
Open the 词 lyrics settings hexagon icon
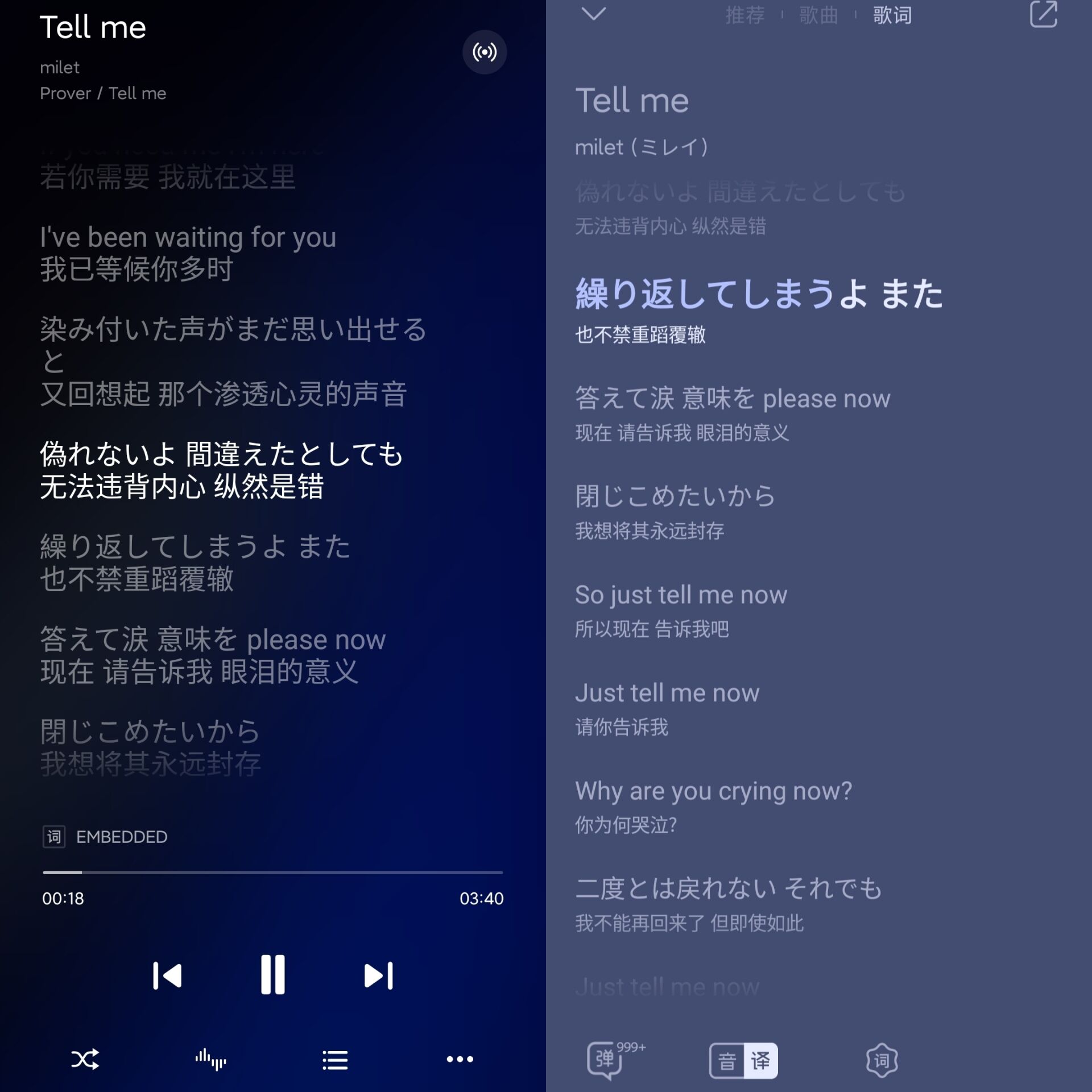(x=882, y=1060)
